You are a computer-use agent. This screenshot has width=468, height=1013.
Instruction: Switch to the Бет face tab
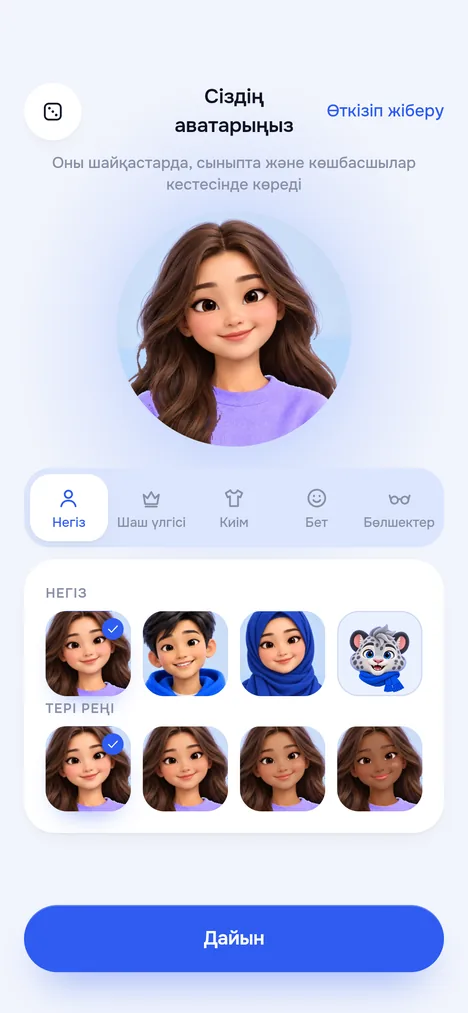(316, 509)
